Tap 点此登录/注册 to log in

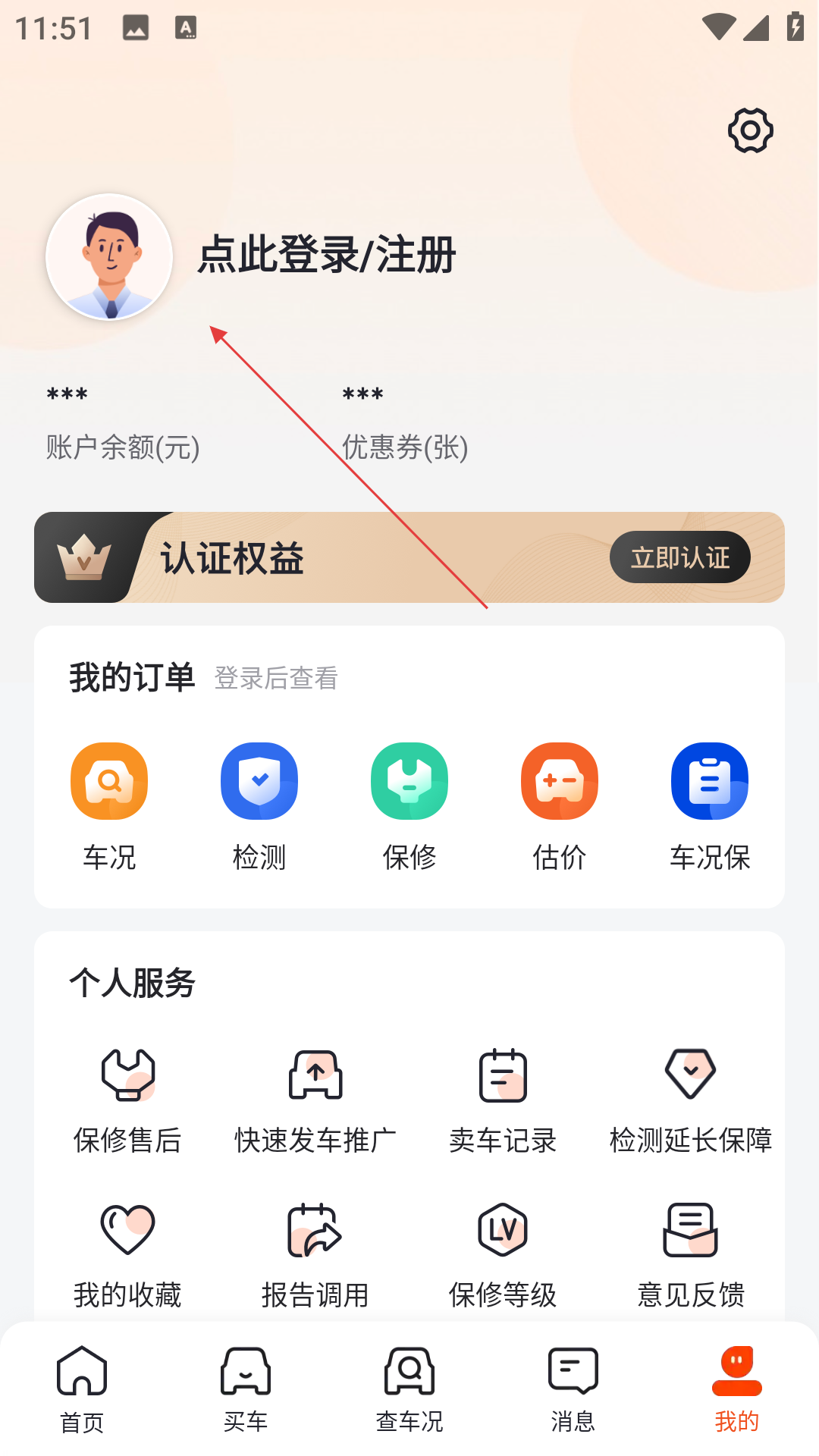click(327, 254)
